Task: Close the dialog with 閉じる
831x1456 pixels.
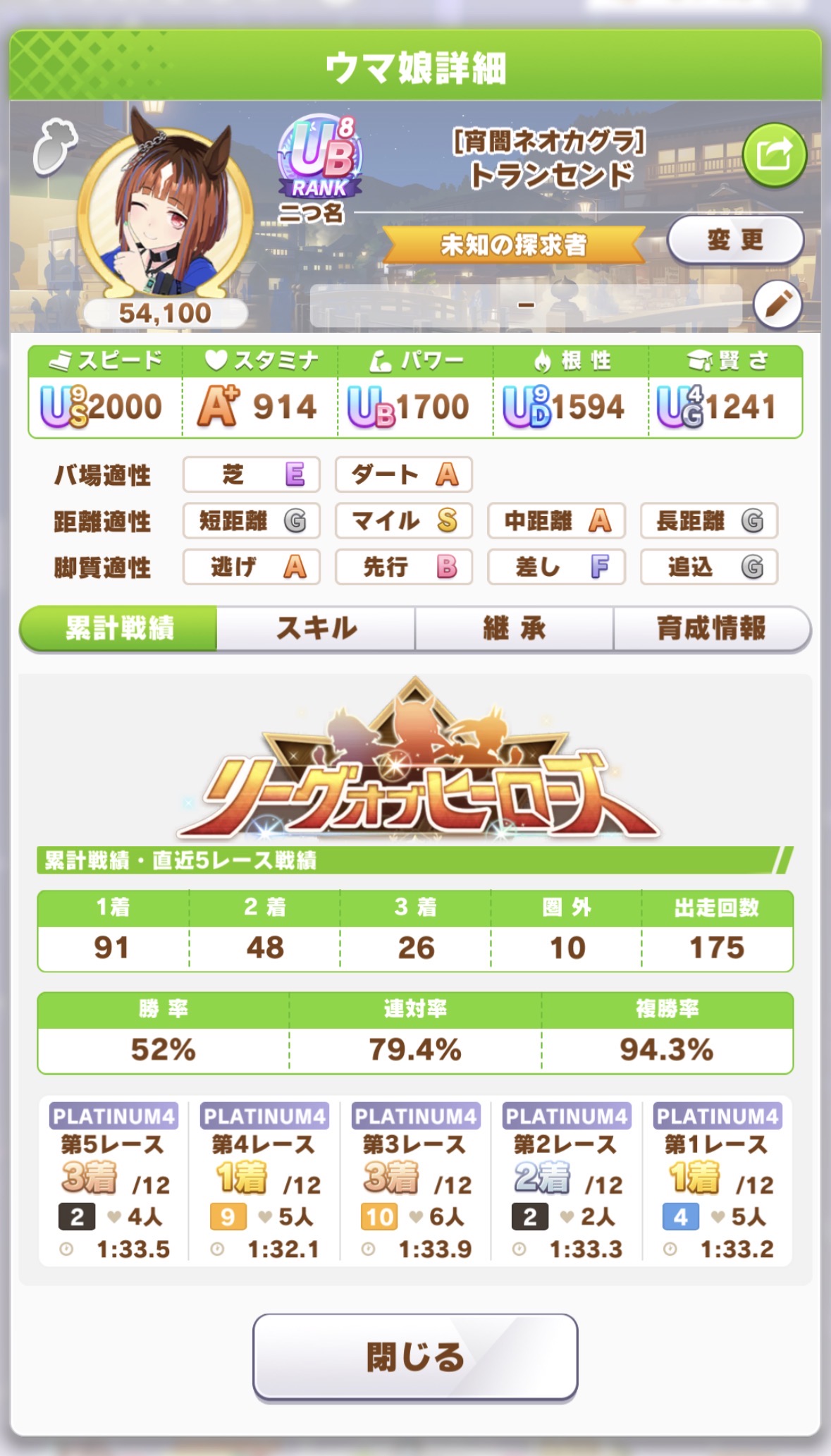Action: point(415,1357)
